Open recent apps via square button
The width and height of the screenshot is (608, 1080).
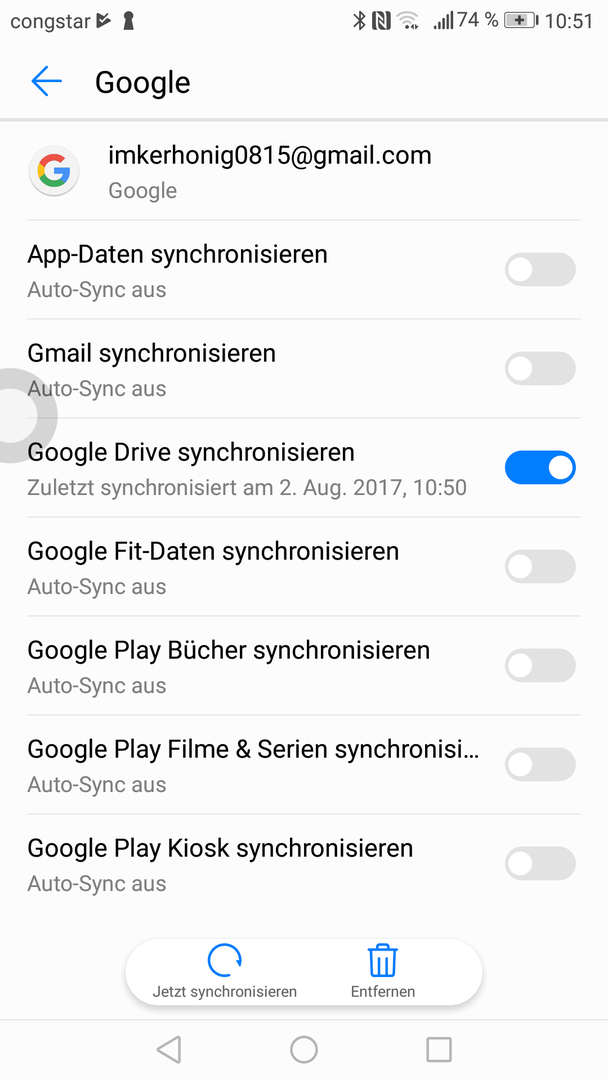pos(439,1050)
